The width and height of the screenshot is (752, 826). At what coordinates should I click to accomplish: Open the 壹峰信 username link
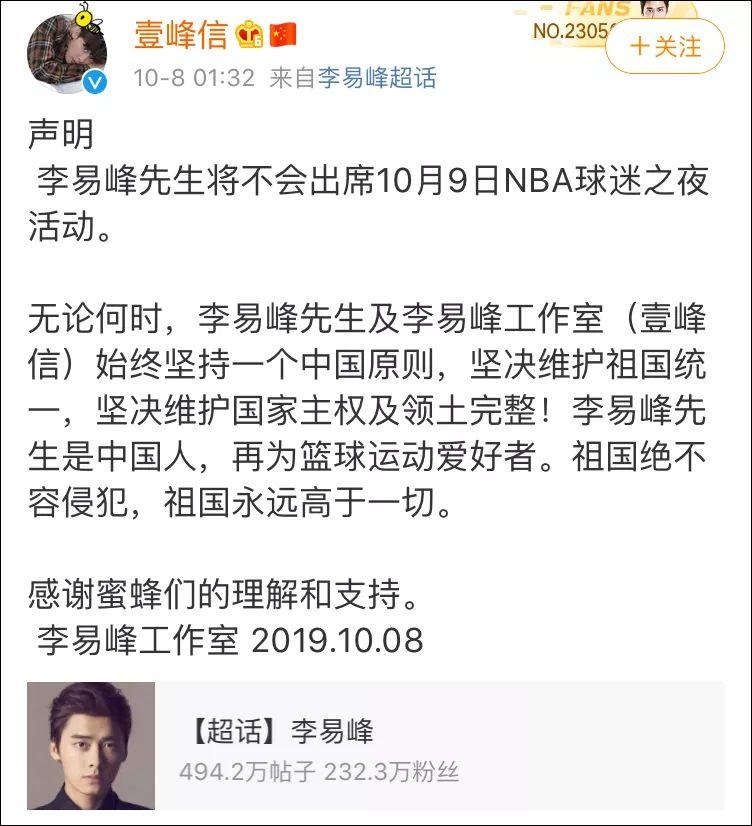[x=181, y=35]
